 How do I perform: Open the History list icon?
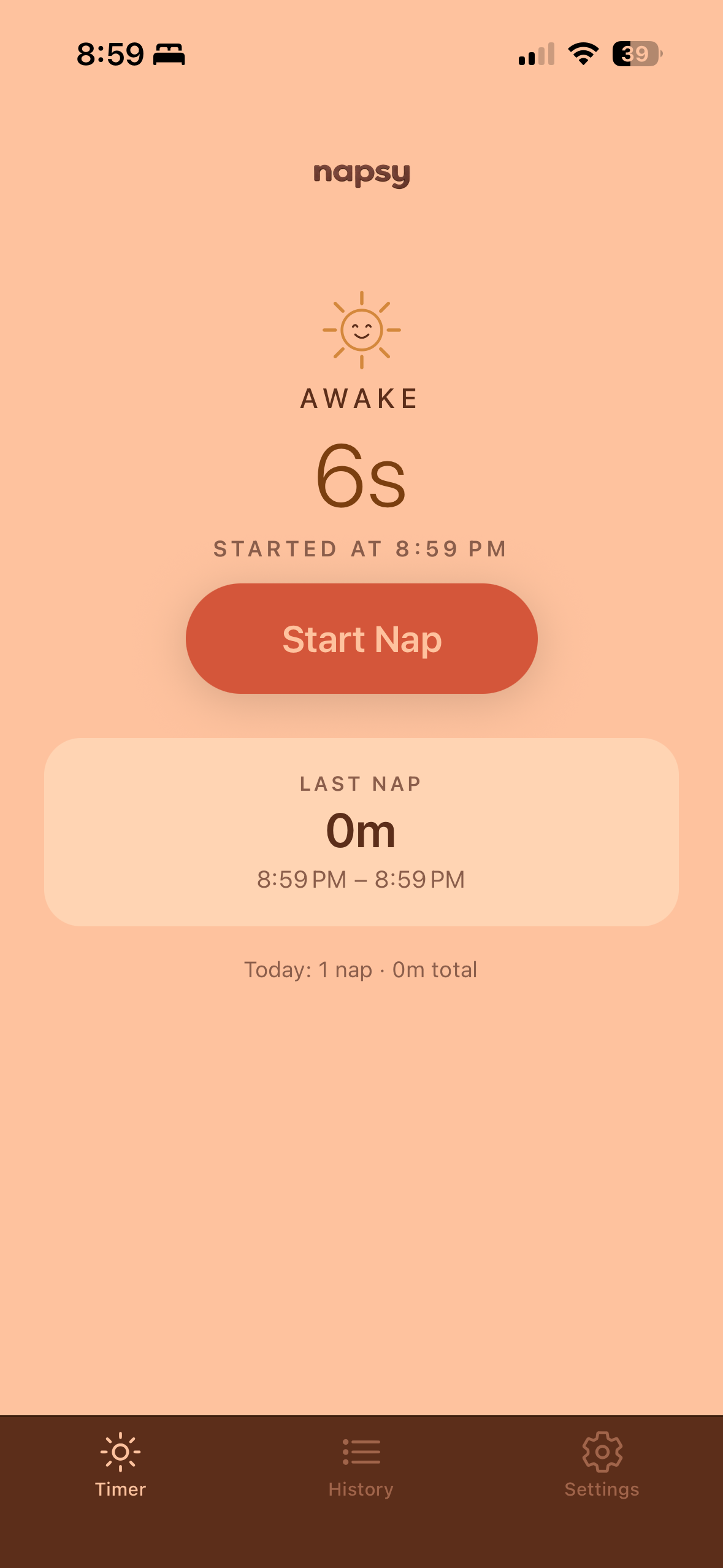coord(361,1451)
